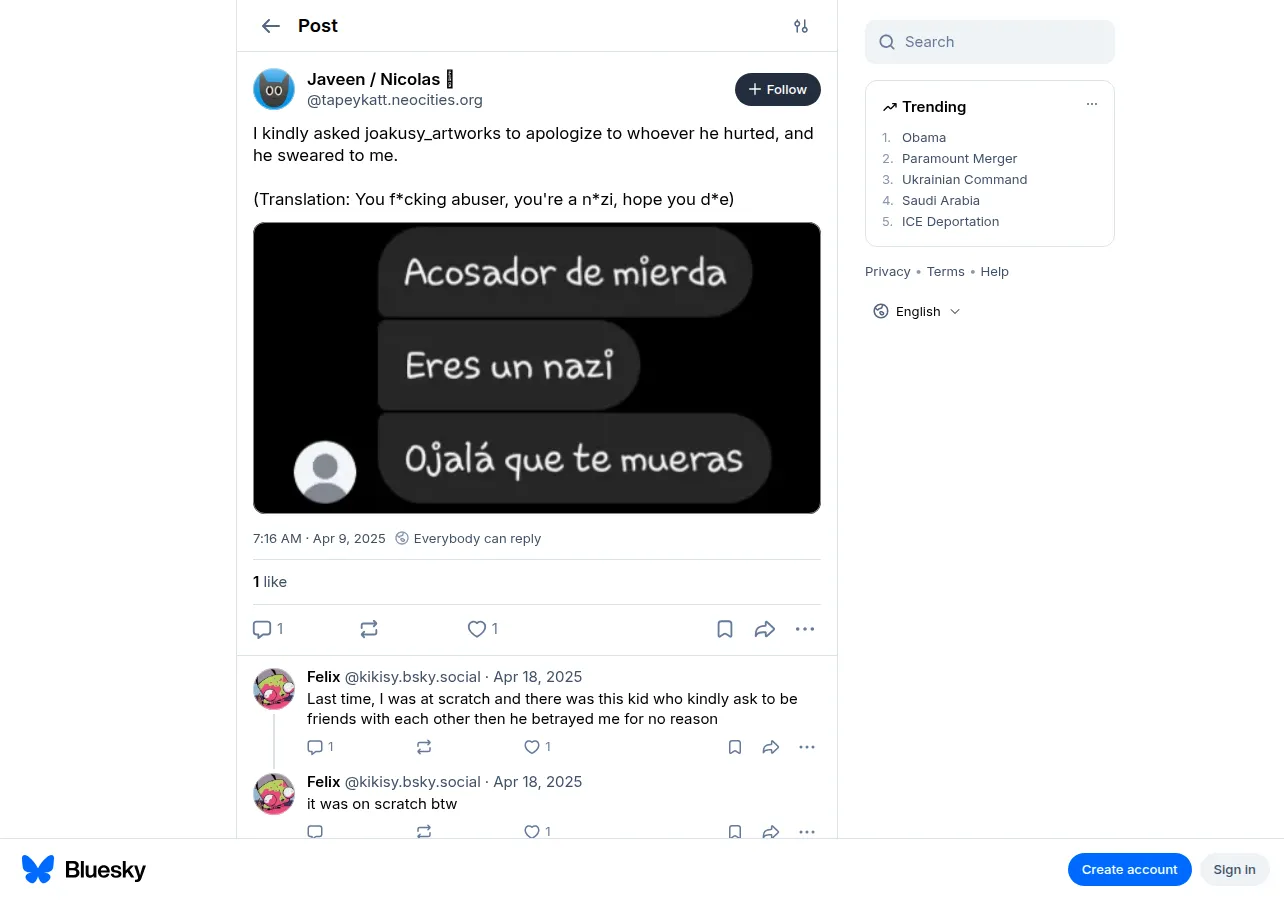Bookmark the main post

(725, 629)
